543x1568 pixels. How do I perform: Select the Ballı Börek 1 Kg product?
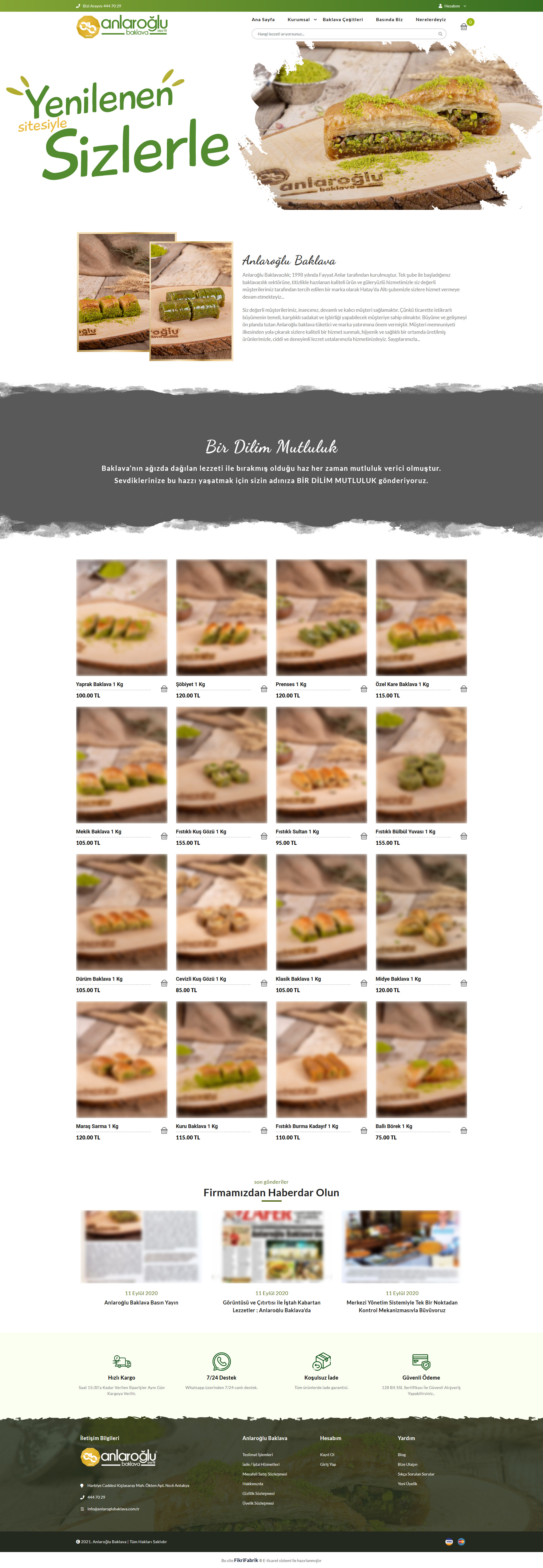393,1126
